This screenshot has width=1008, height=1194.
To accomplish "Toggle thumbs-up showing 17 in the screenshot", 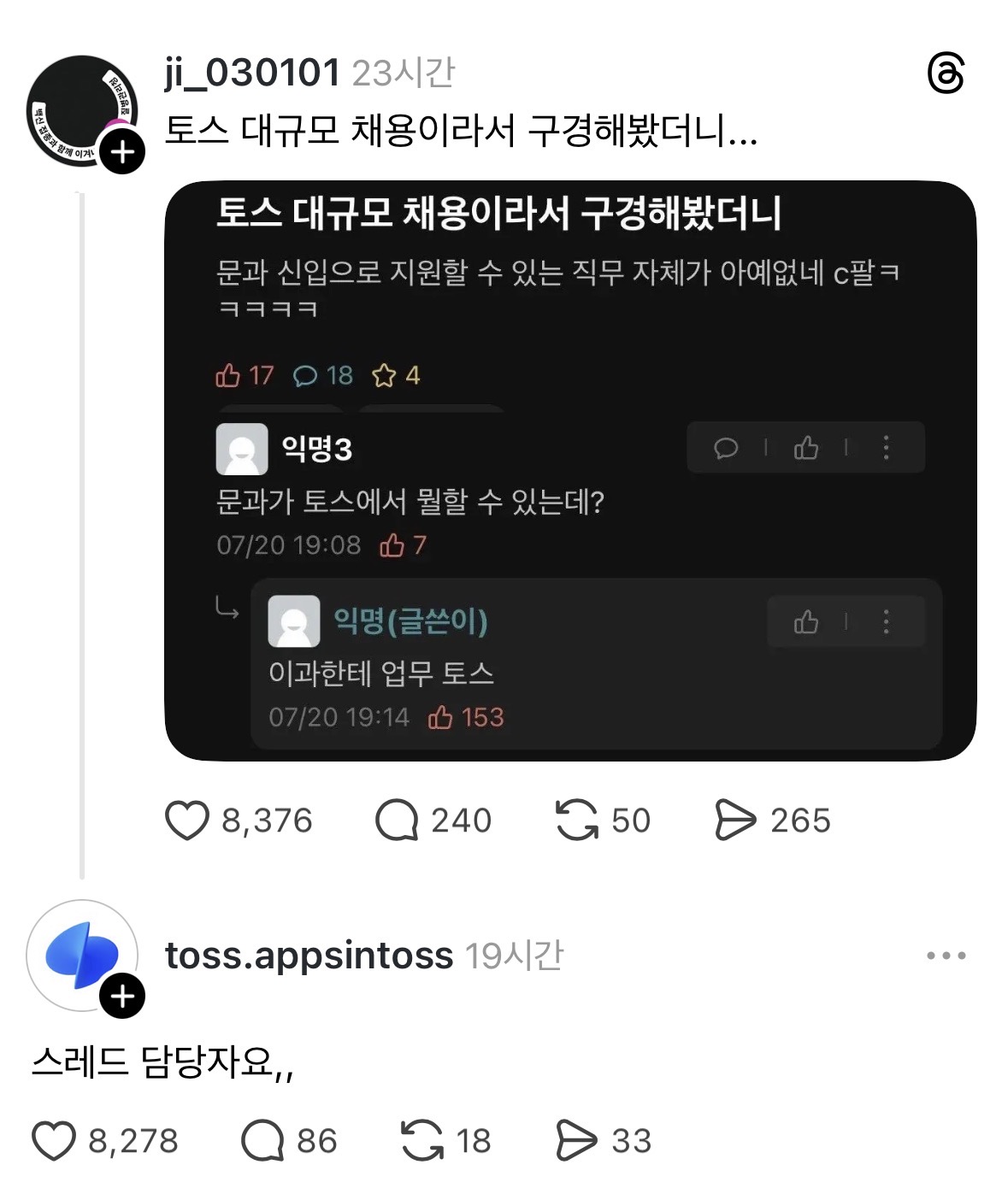I will point(228,374).
